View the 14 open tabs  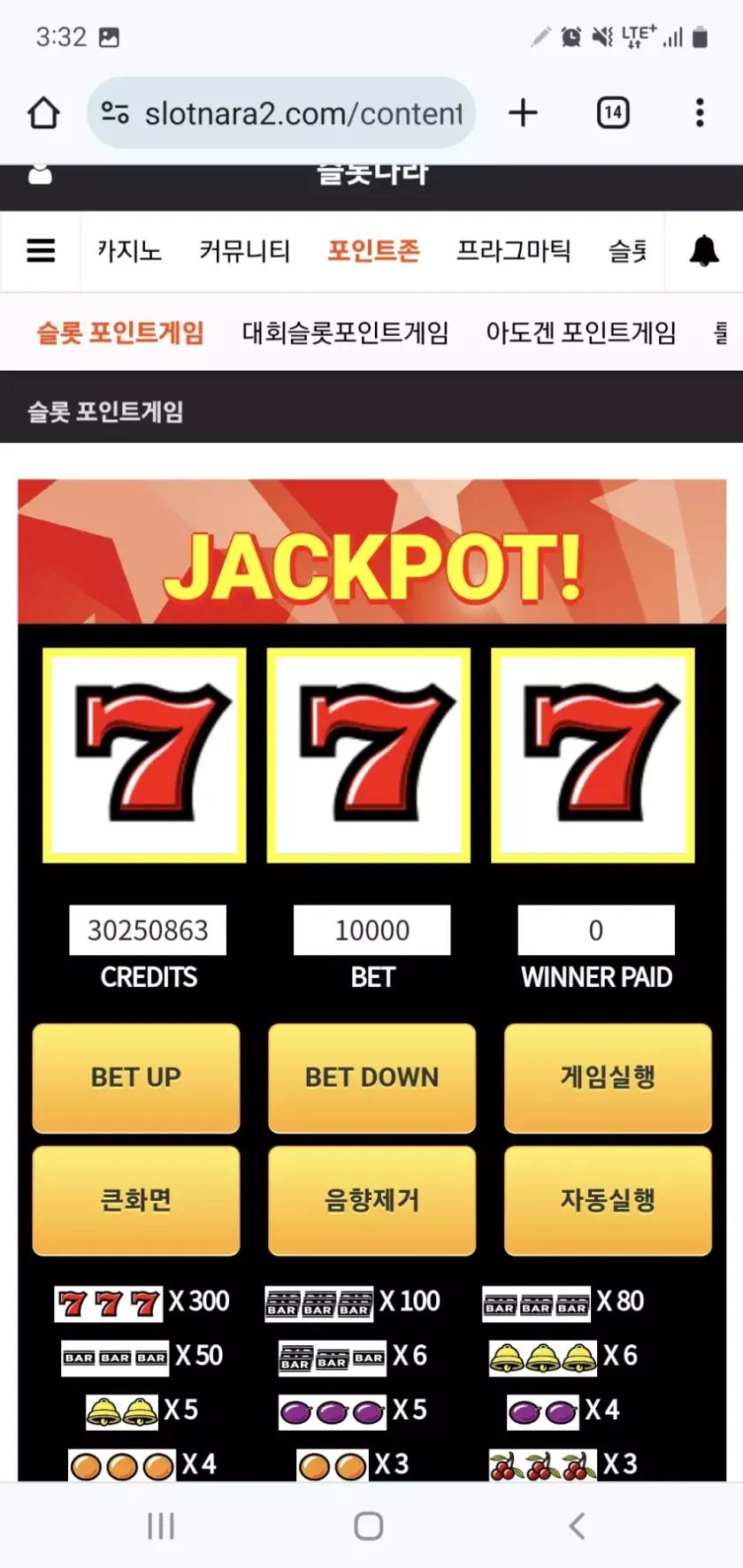click(x=613, y=113)
